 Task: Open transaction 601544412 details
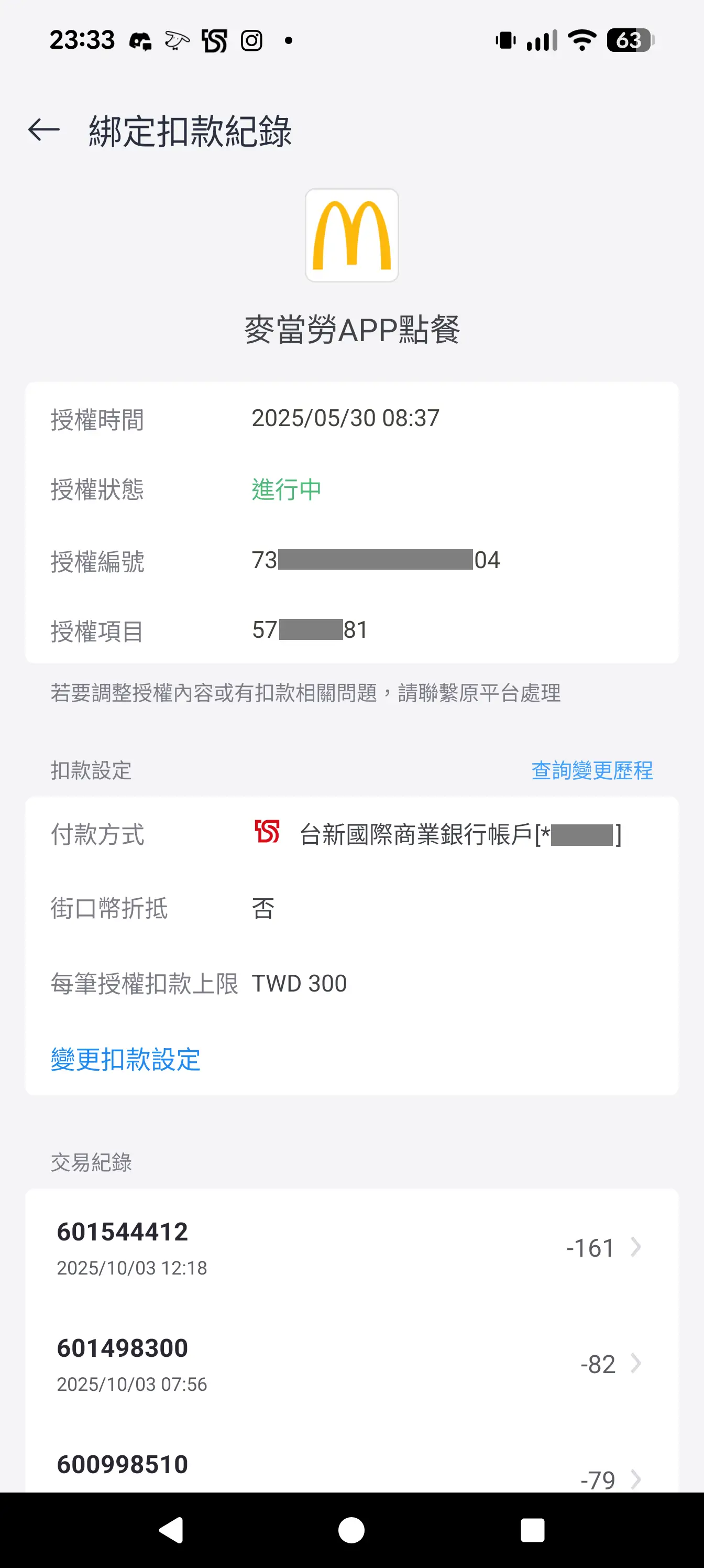coord(351,1247)
